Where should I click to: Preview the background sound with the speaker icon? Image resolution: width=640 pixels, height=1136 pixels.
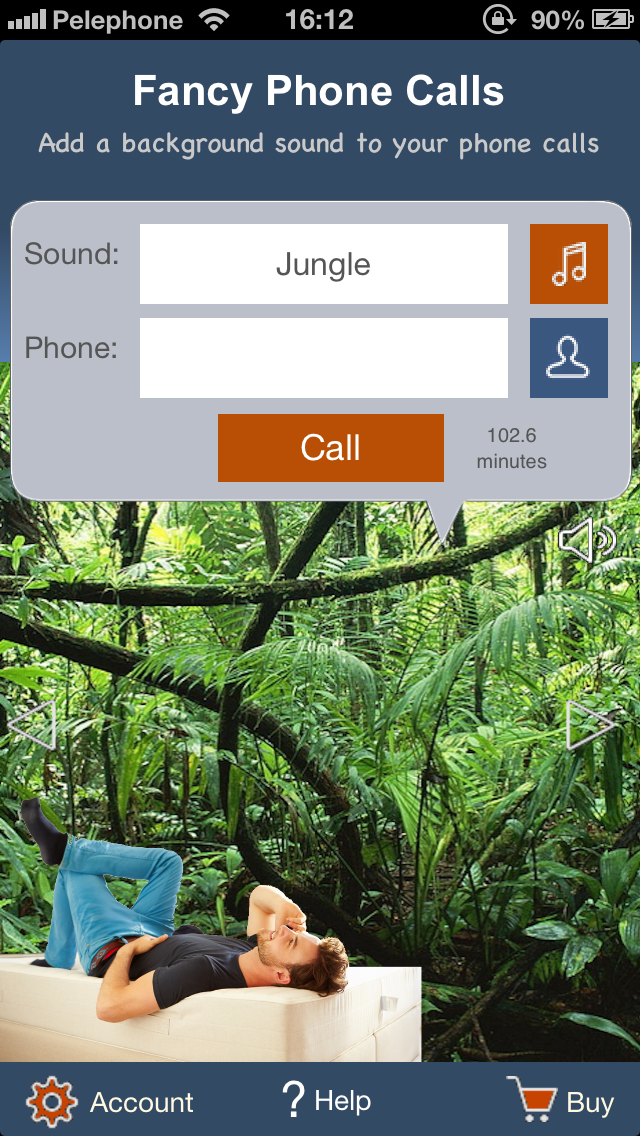pyautogui.click(x=586, y=541)
